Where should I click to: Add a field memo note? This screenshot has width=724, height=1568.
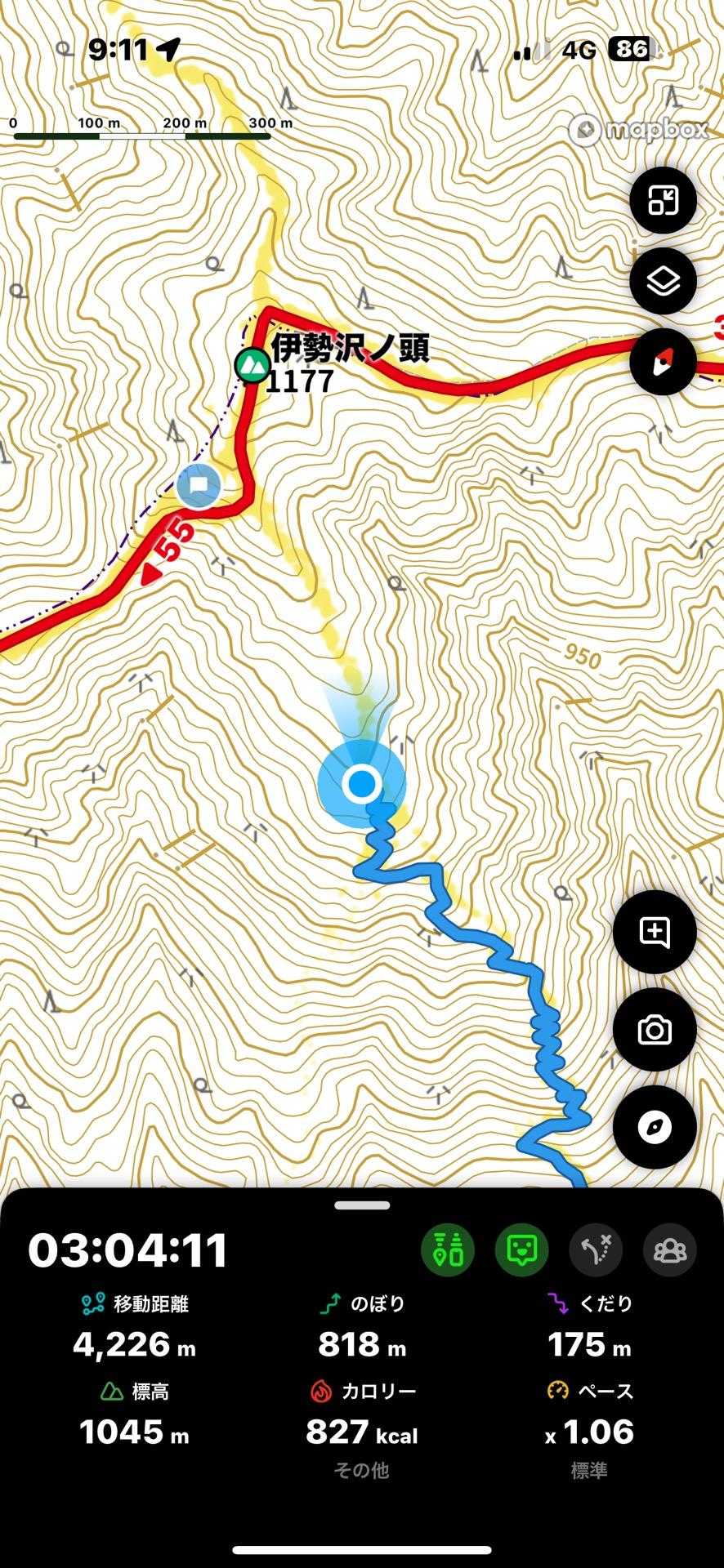pyautogui.click(x=655, y=932)
